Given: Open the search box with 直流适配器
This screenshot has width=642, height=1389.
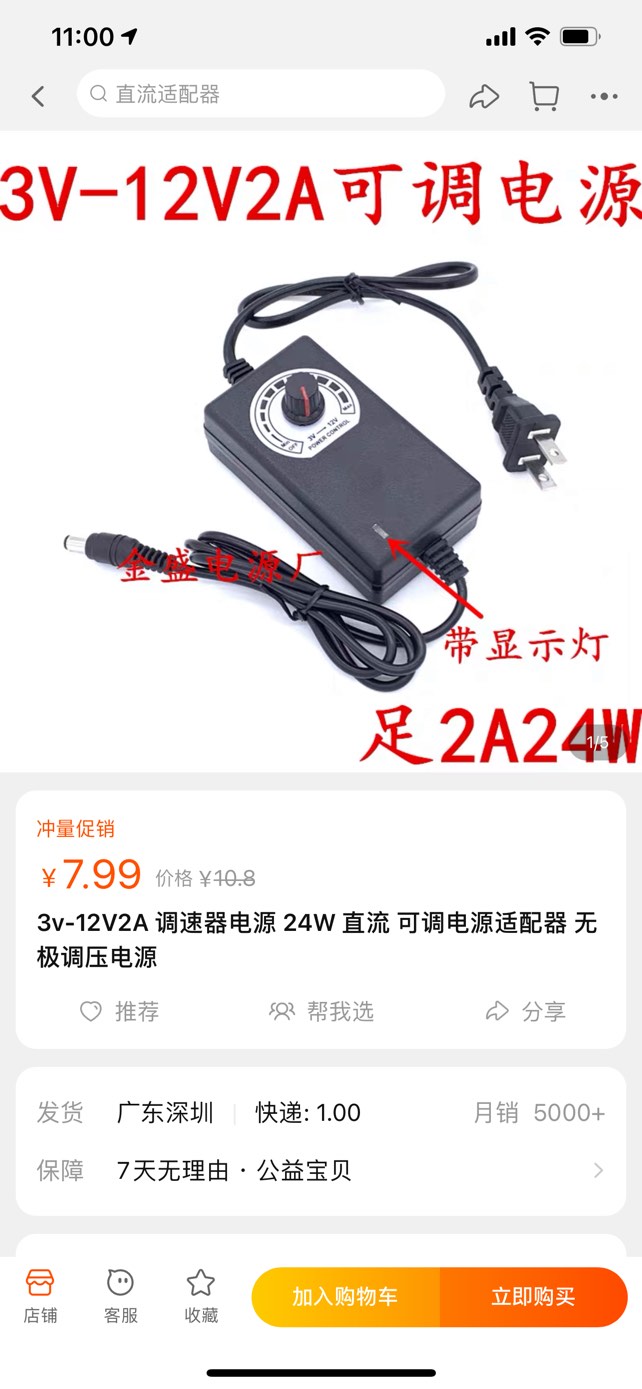Looking at the screenshot, I should 260,94.
